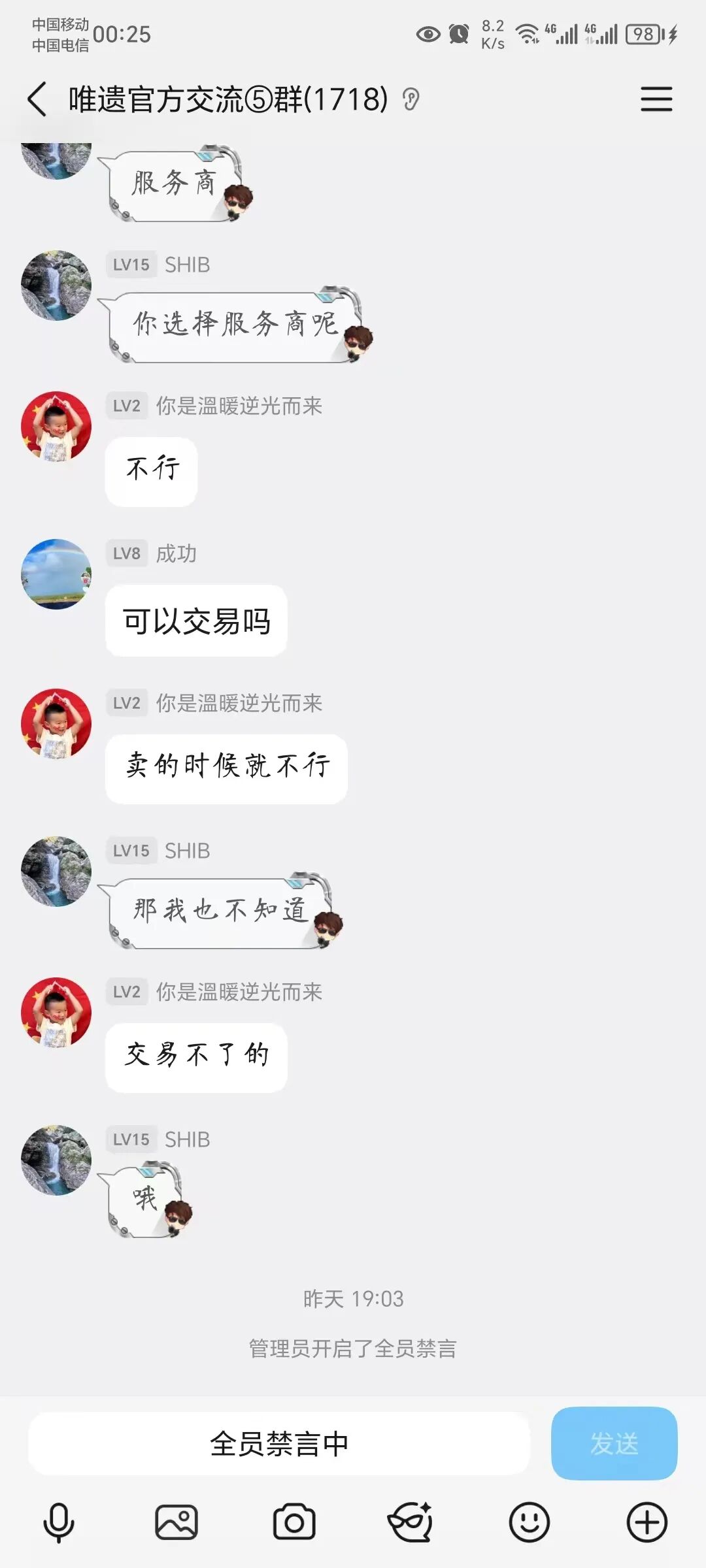
Task: Open 你是温暖逆光而来's avatar beside 不行
Action: tap(56, 426)
